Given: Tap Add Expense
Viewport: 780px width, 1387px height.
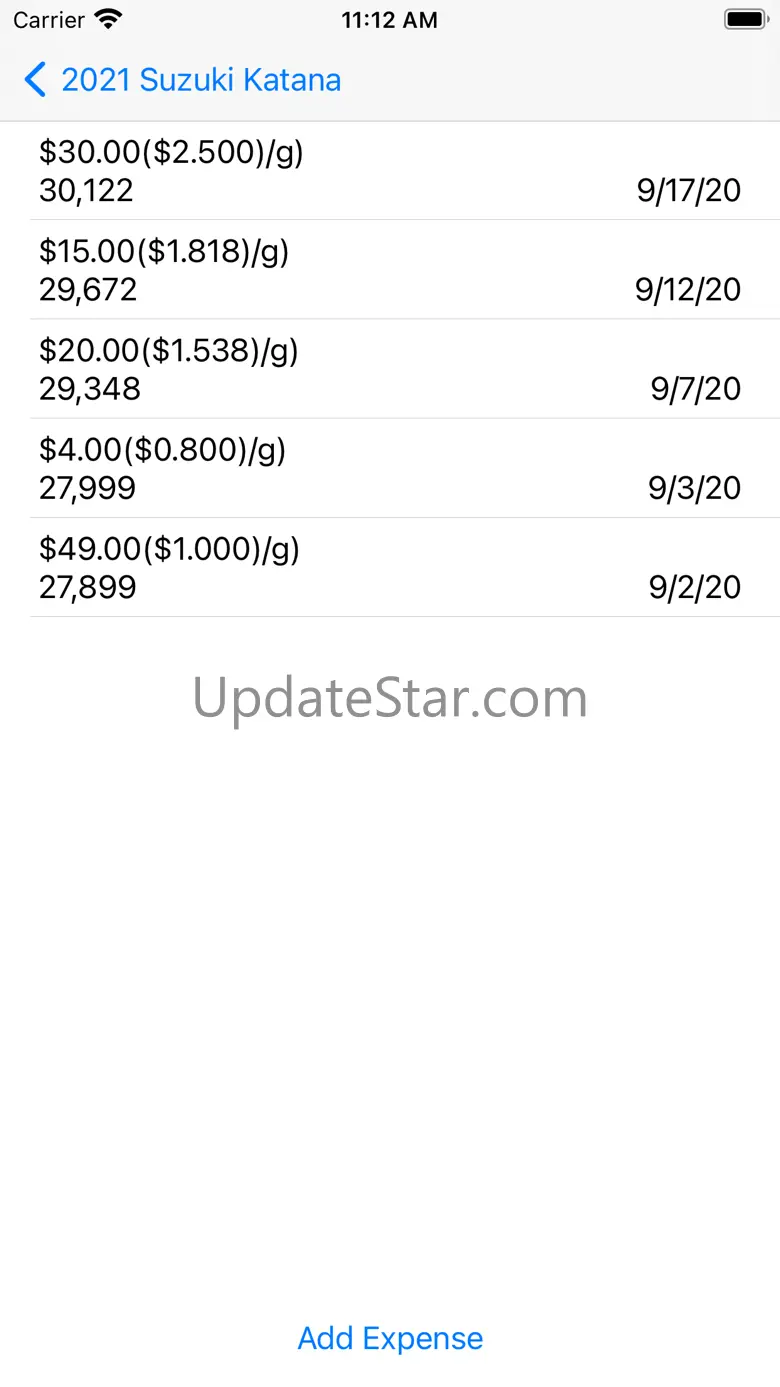Looking at the screenshot, I should [390, 1338].
